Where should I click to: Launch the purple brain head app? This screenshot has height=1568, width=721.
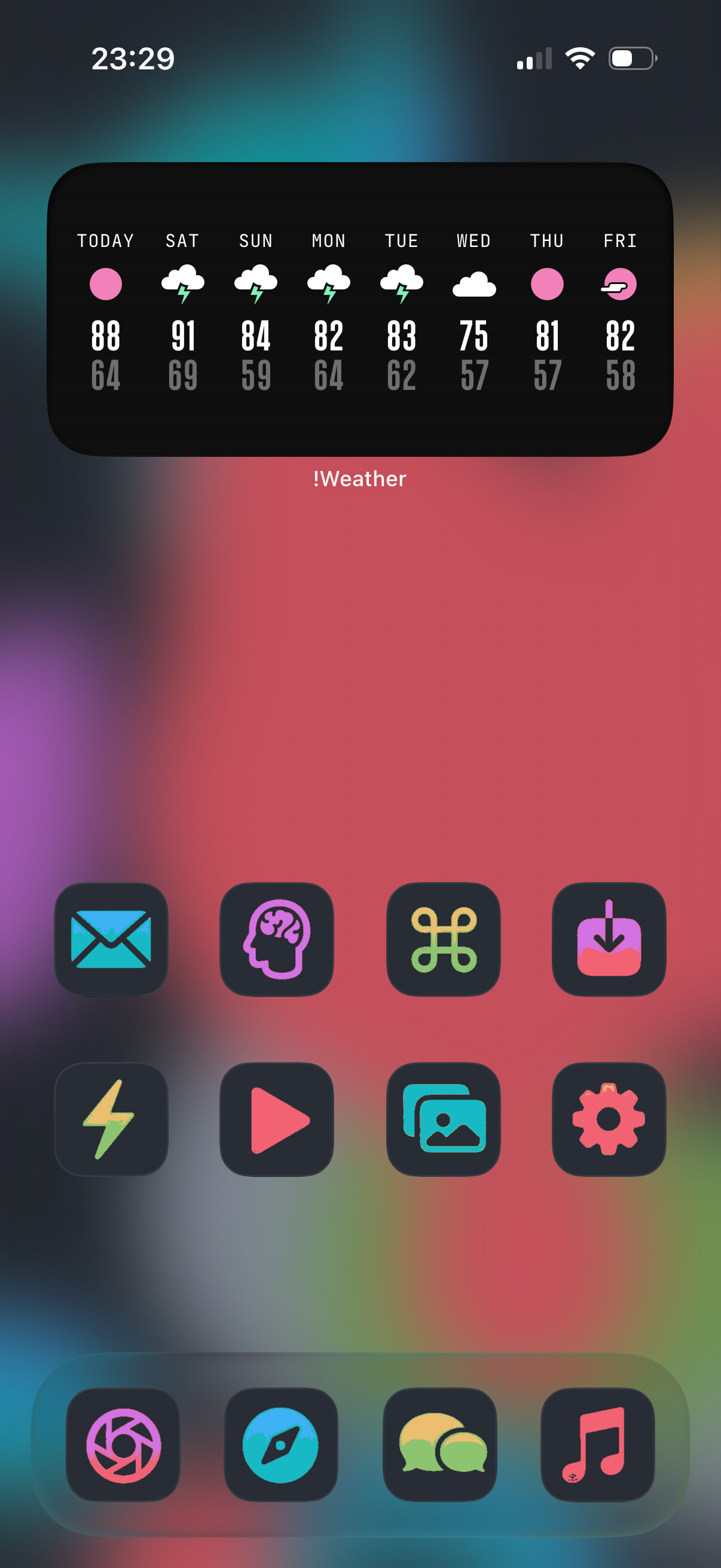[x=277, y=939]
